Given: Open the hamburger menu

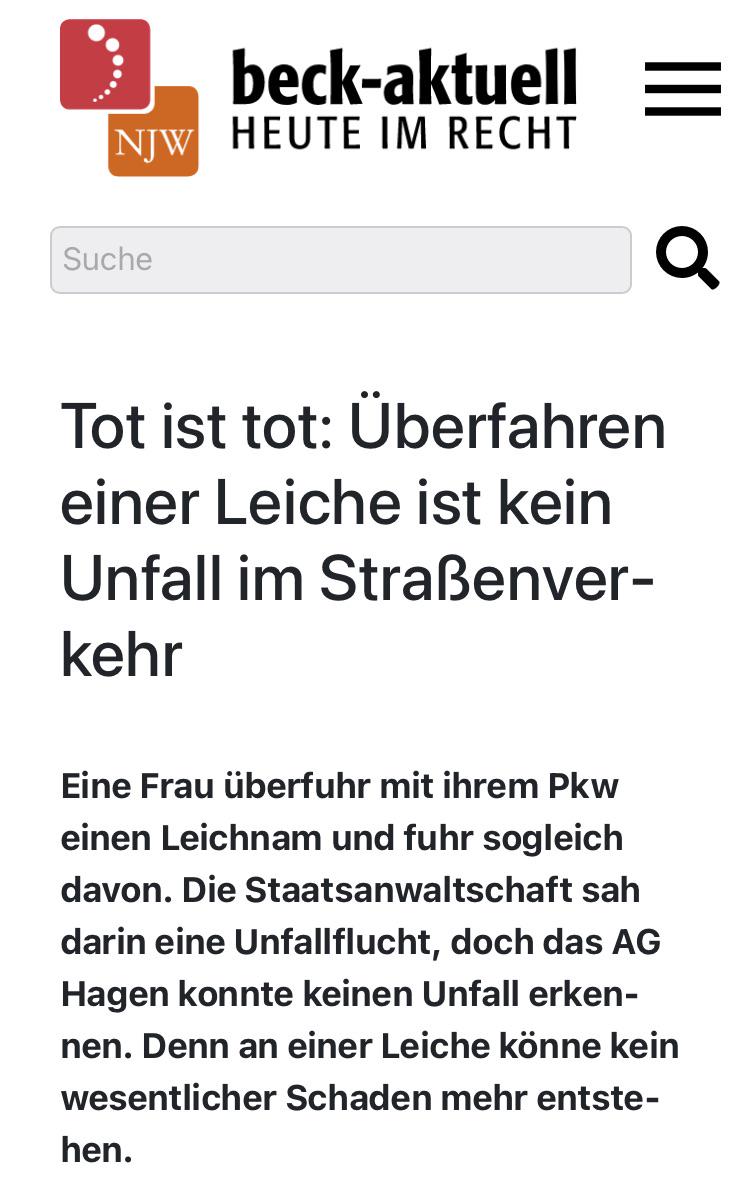Looking at the screenshot, I should pyautogui.click(x=683, y=89).
